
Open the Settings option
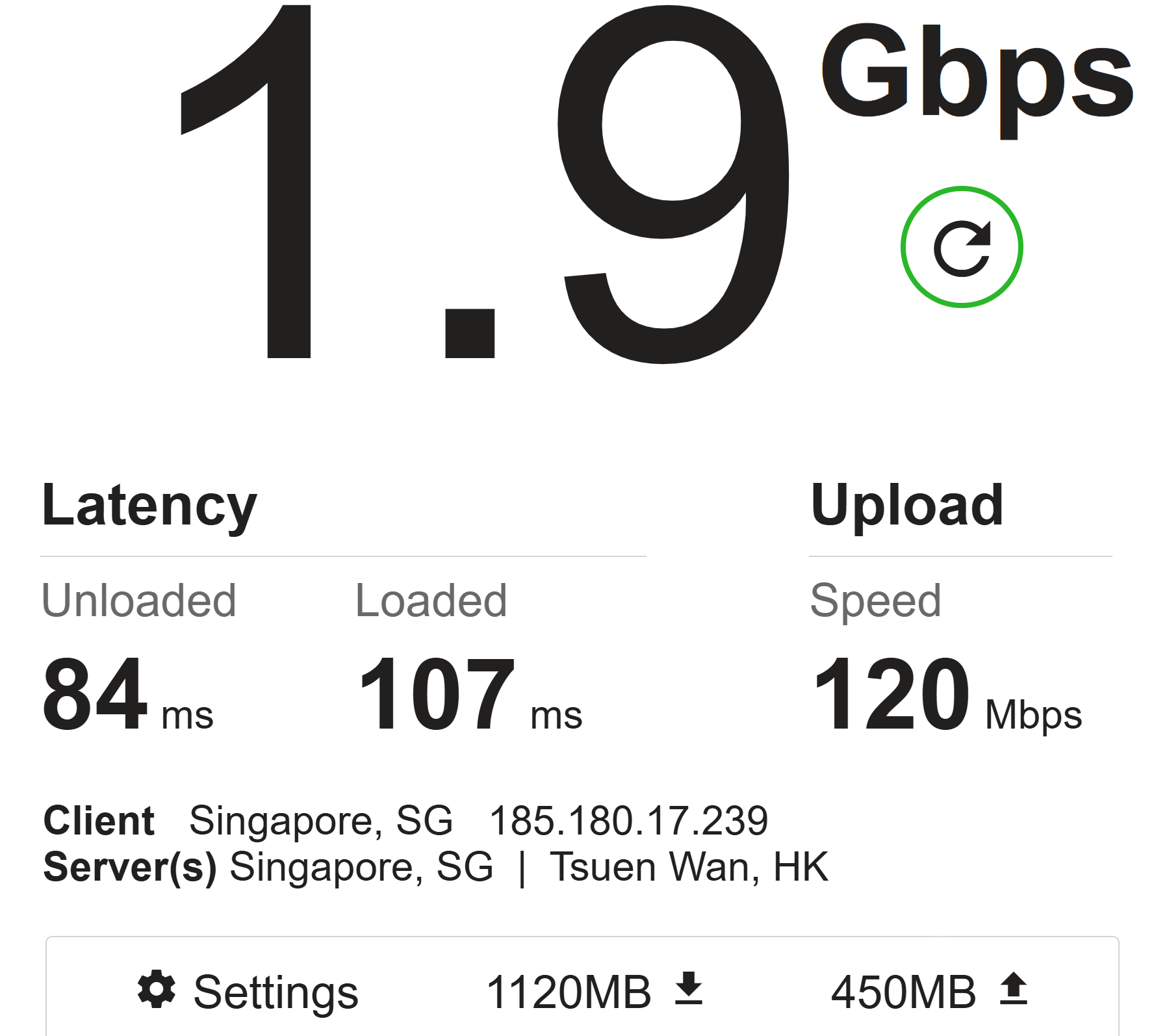[x=248, y=992]
